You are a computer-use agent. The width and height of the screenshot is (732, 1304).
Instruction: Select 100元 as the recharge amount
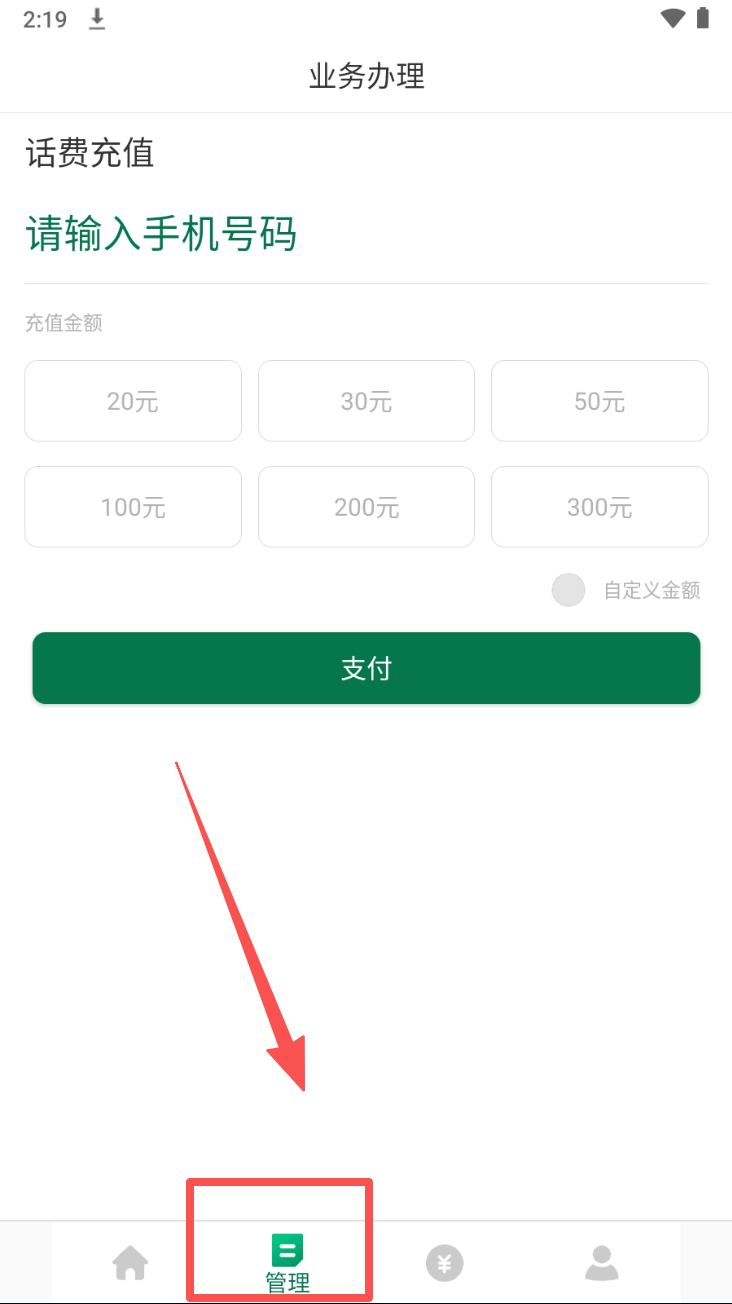tap(133, 507)
